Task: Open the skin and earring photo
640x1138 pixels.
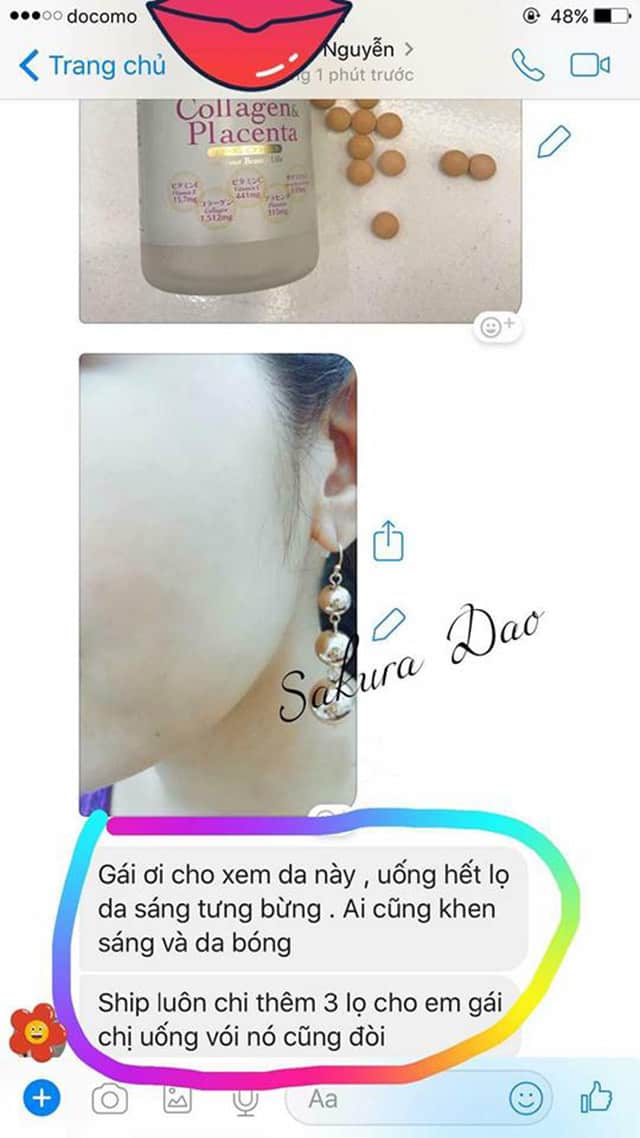Action: tap(217, 580)
